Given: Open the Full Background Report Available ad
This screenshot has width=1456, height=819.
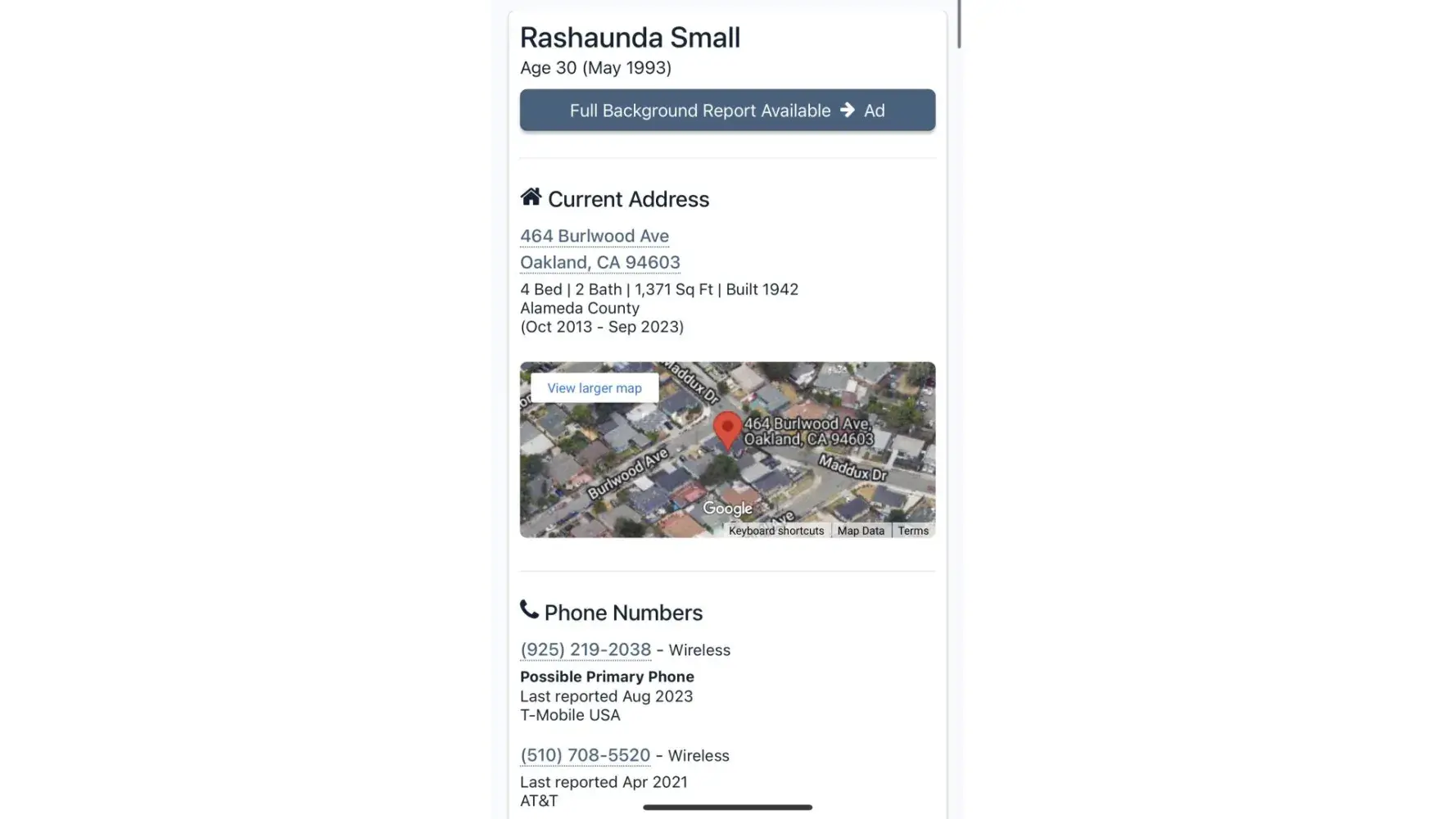Looking at the screenshot, I should coord(727,111).
